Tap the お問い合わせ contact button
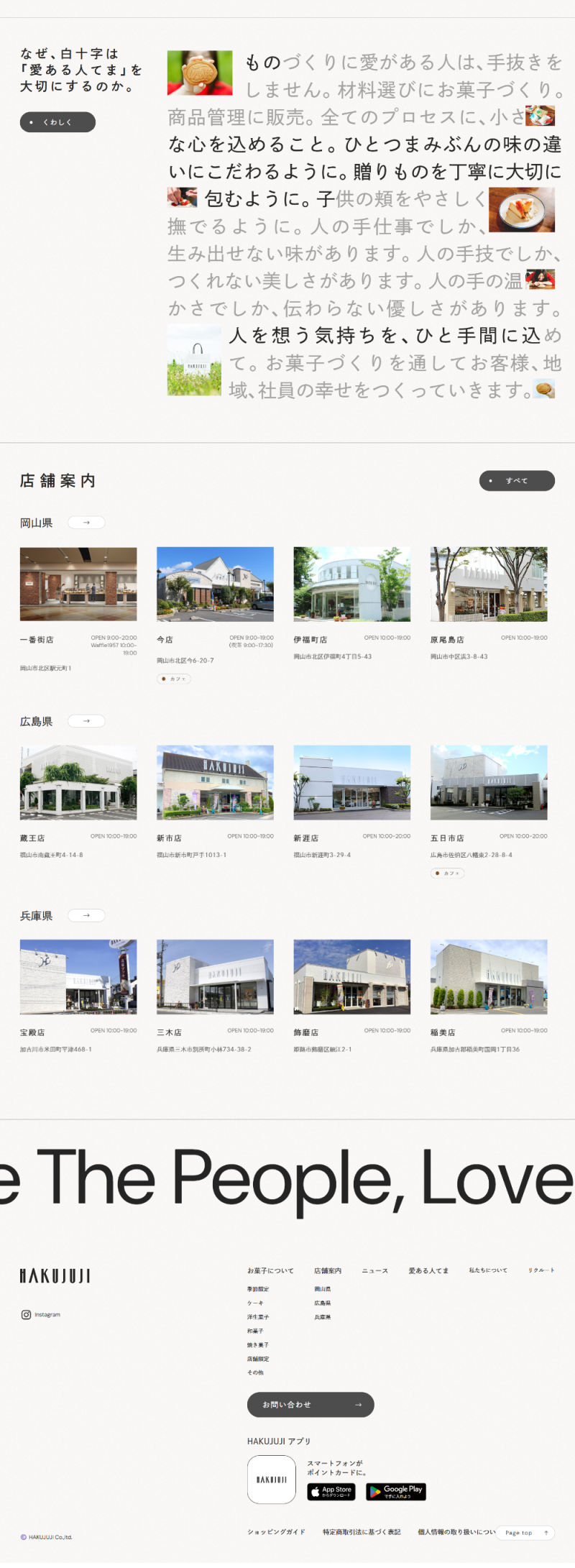The width and height of the screenshot is (575, 1568). click(310, 1405)
